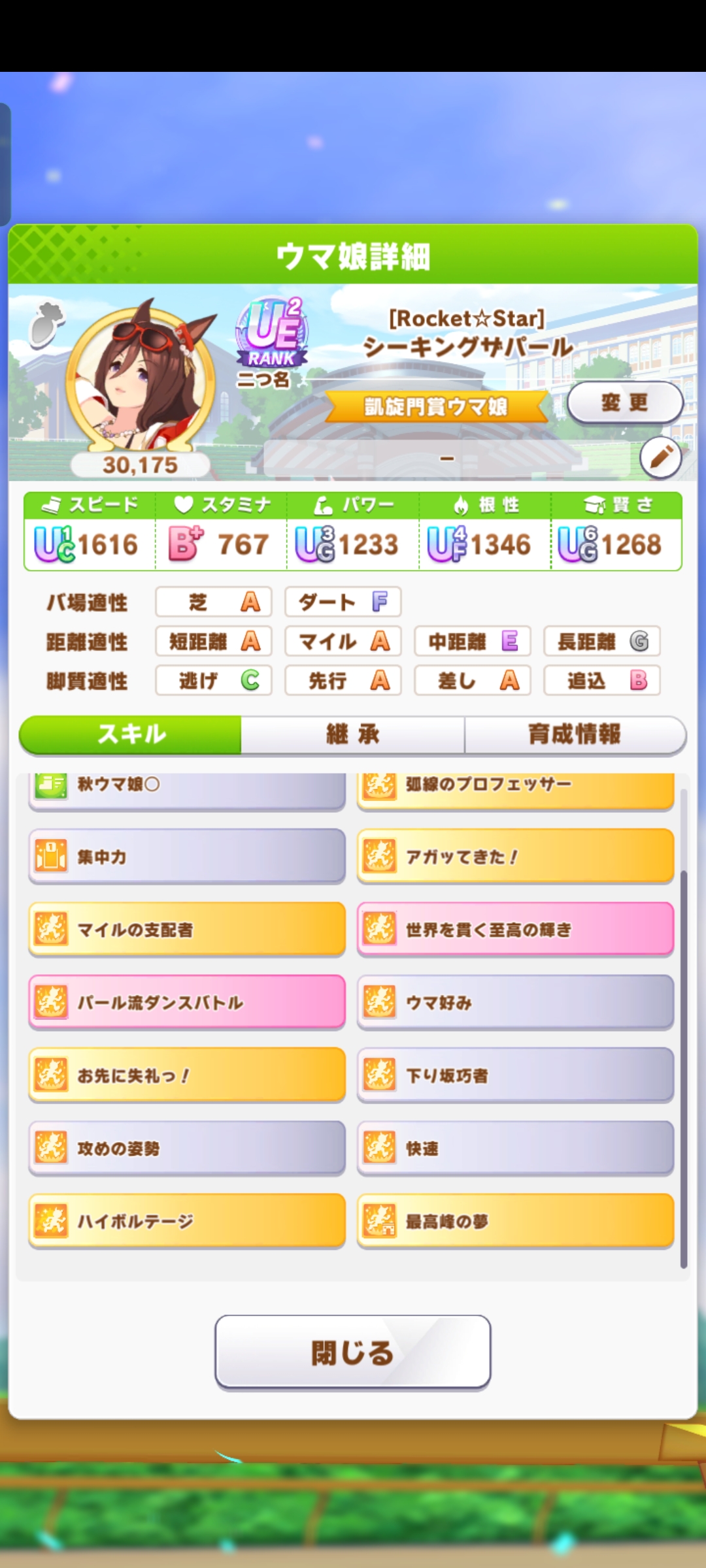Edit the memo with the pencil icon
Screen dimensions: 706x1568
[x=660, y=457]
